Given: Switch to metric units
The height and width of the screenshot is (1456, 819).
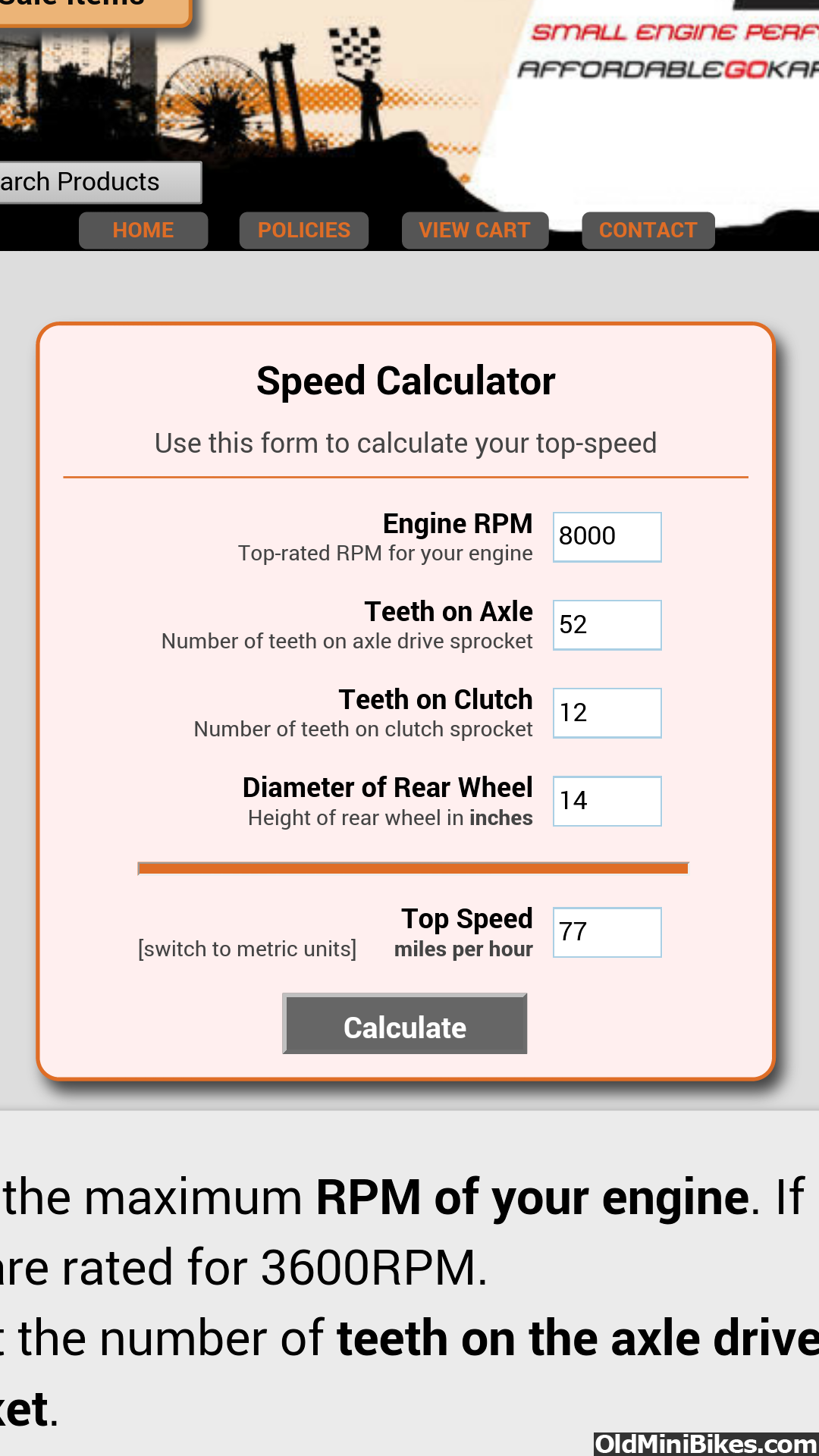Looking at the screenshot, I should pyautogui.click(x=247, y=949).
